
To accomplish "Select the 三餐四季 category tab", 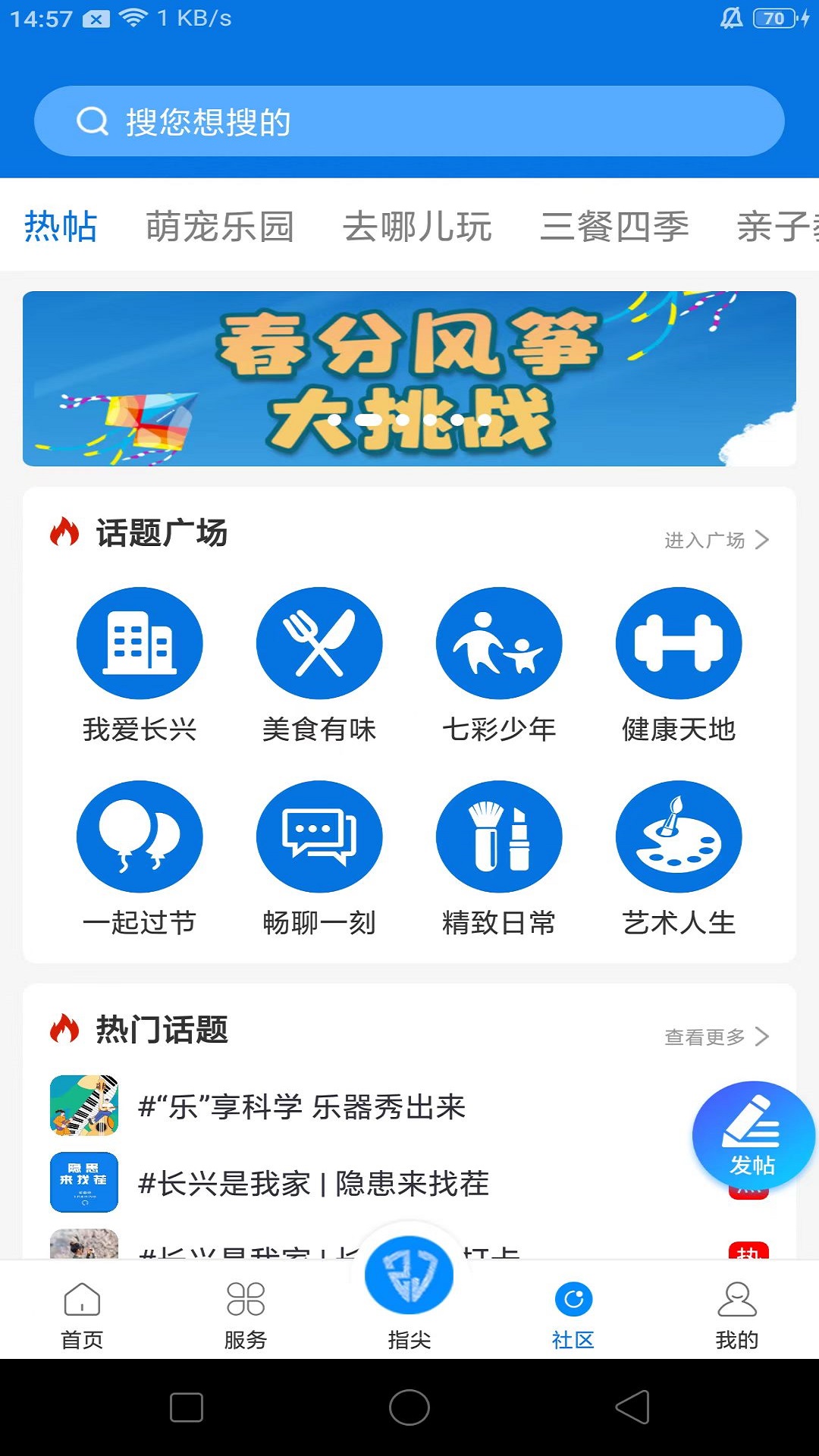I will click(619, 227).
